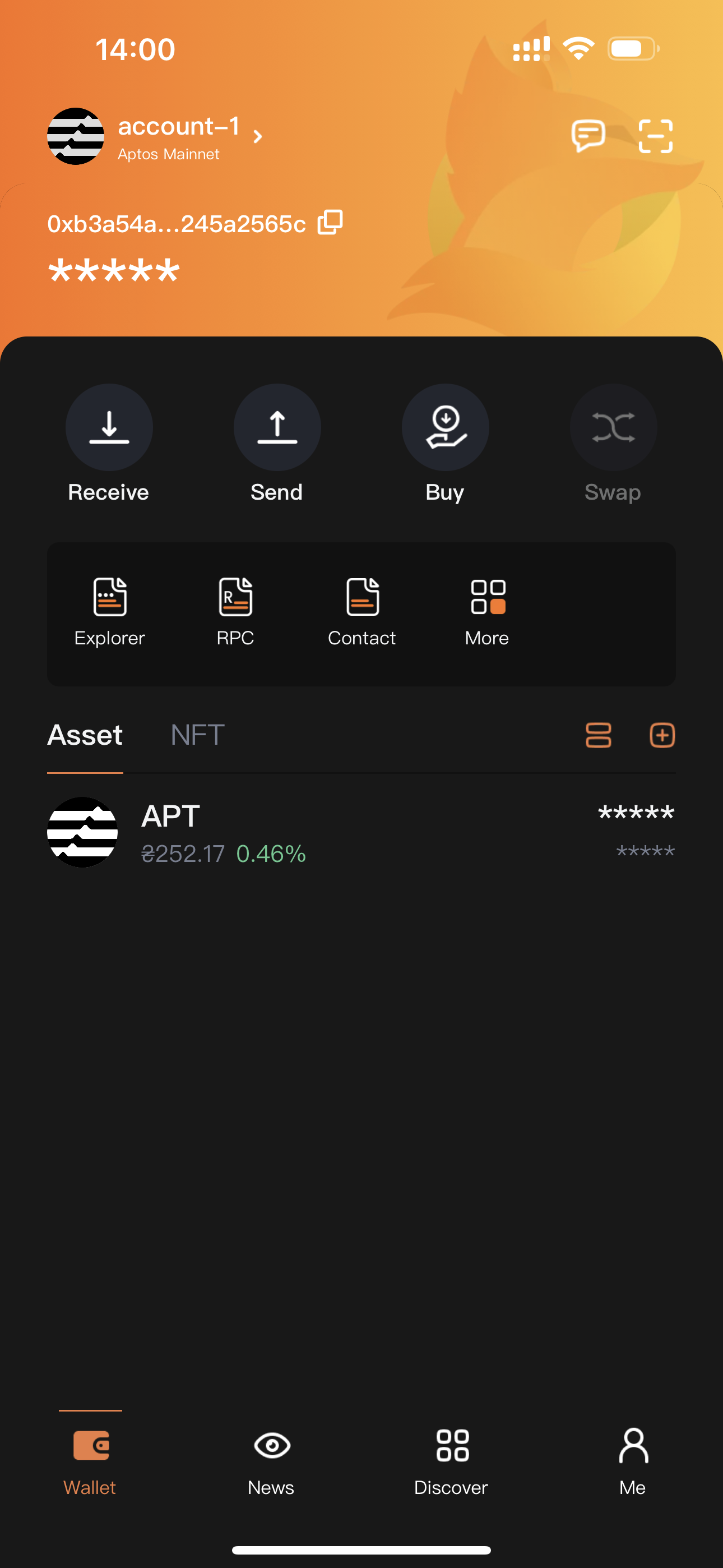Toggle the asset list layout view
Image resolution: width=723 pixels, height=1568 pixels.
(x=598, y=735)
